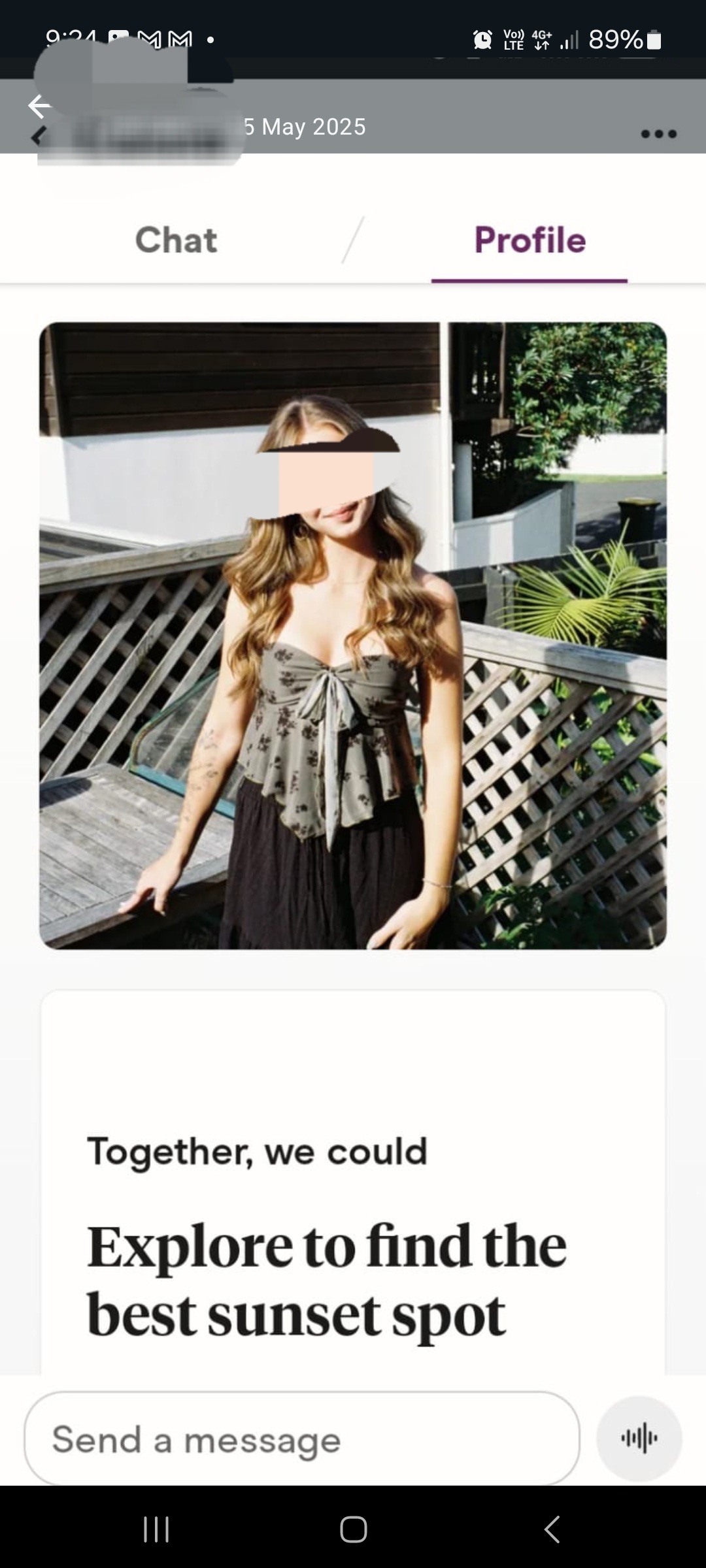
Task: Go to the home screen
Action: pos(353,1529)
